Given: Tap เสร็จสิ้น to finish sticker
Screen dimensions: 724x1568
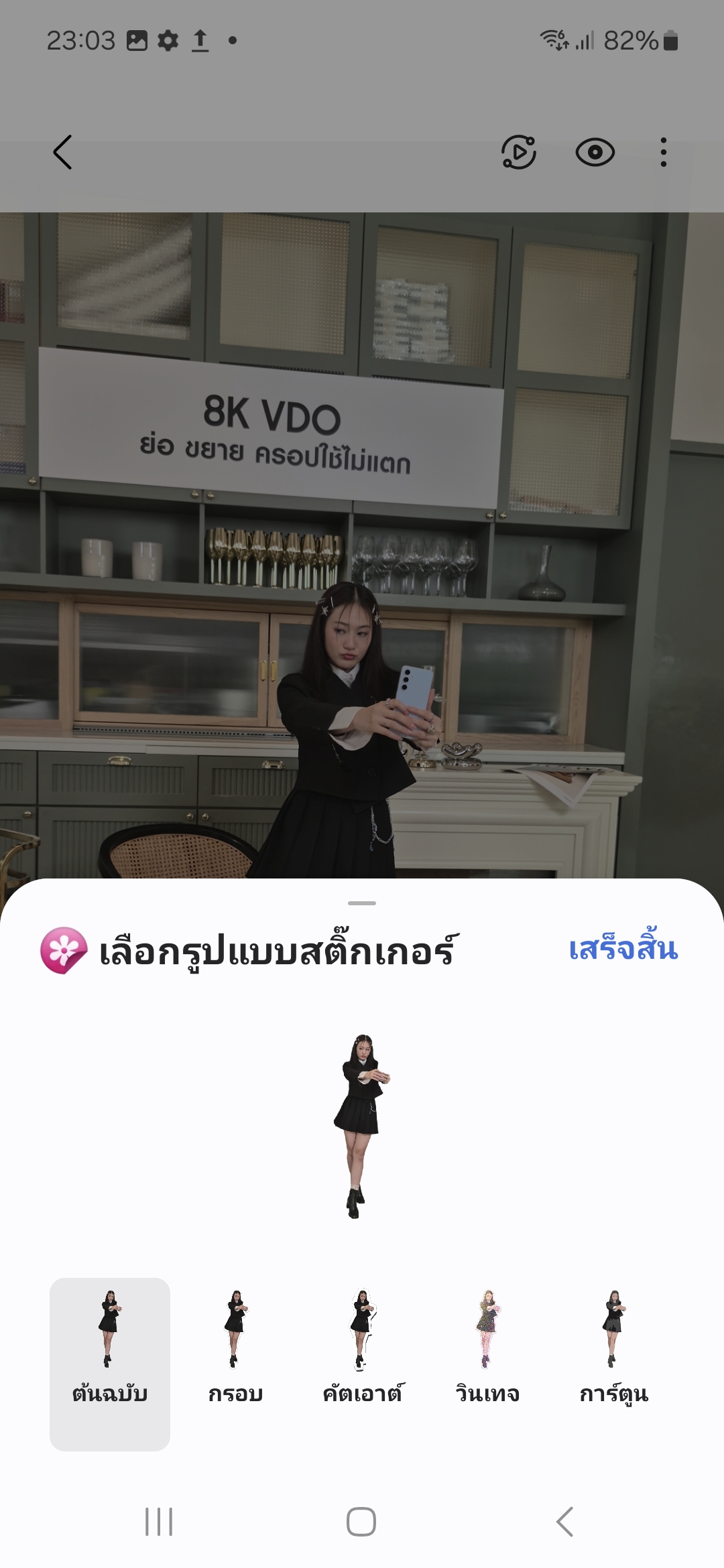Looking at the screenshot, I should point(623,949).
